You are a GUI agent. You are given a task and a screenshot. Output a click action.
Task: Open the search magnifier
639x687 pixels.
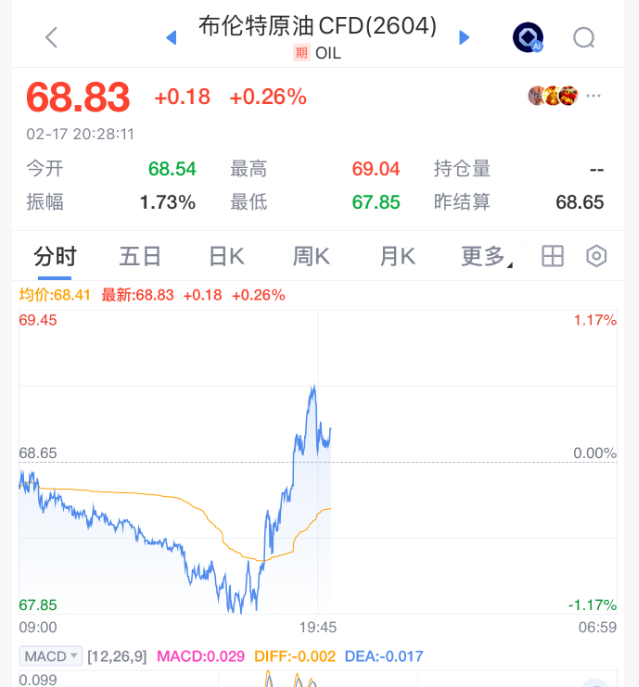coord(584,38)
